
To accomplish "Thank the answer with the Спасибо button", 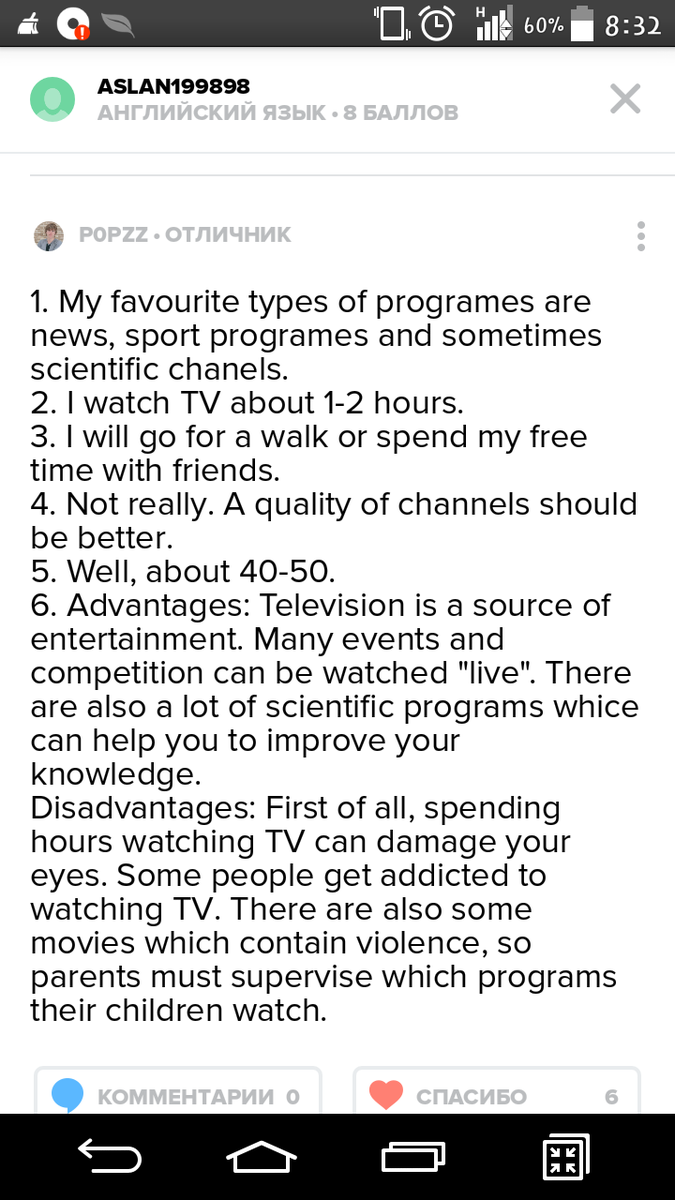I will [496, 1096].
